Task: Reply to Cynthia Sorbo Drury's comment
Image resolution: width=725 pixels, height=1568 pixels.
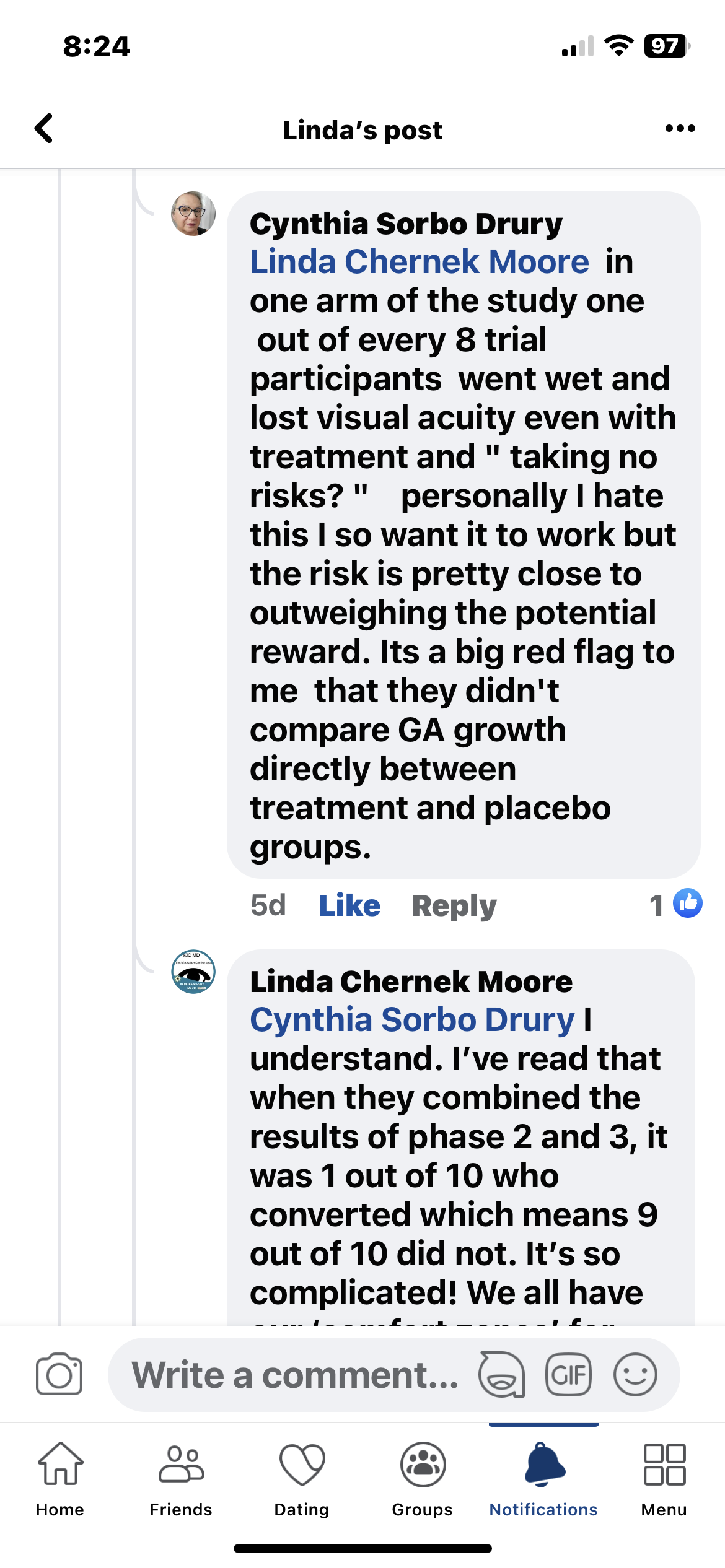Action: click(454, 906)
